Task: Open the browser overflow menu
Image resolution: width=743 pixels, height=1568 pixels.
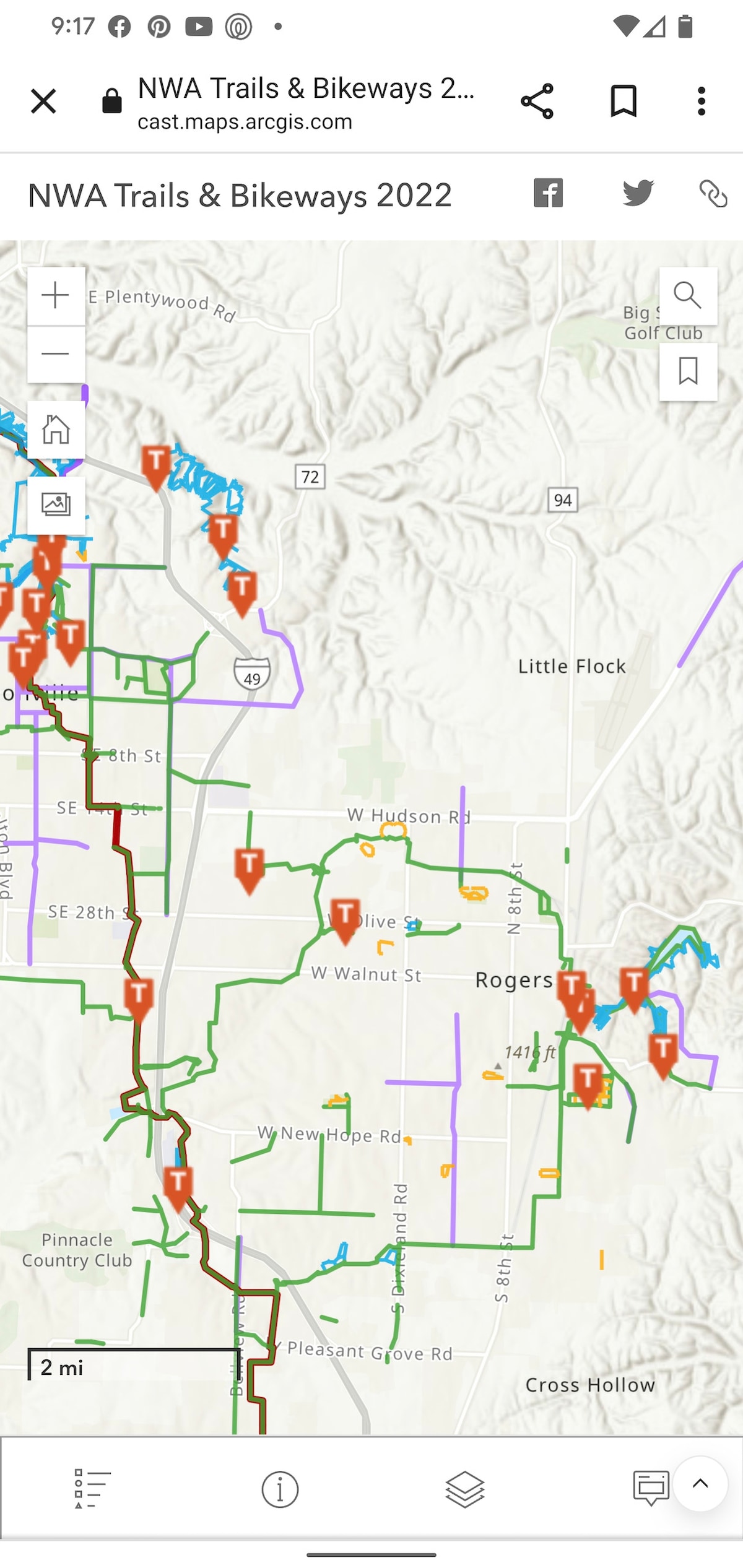Action: [x=701, y=101]
